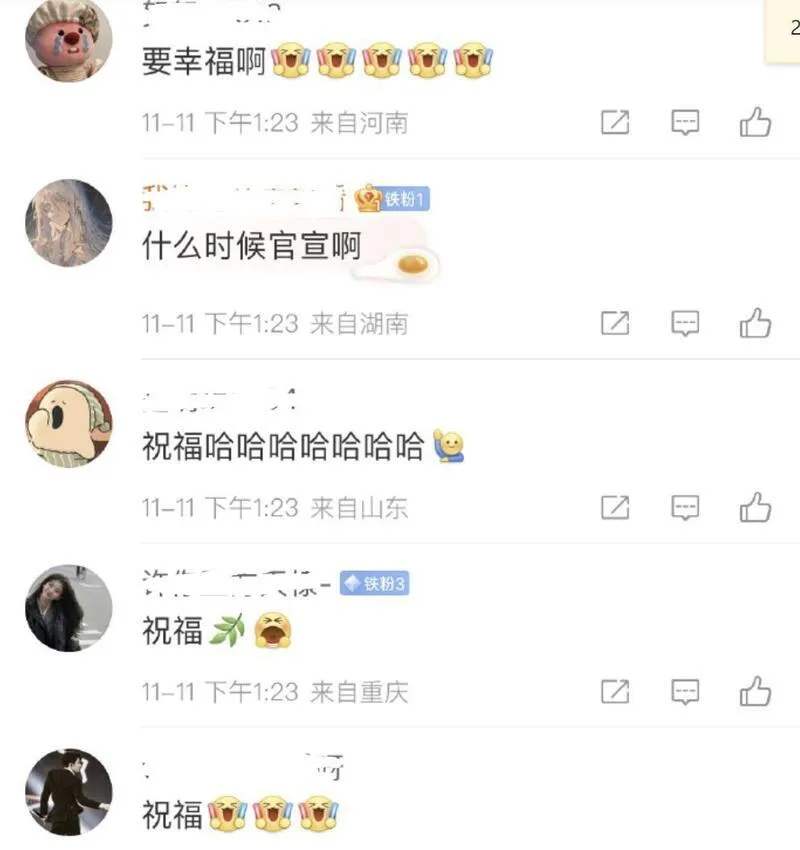The image size is (800, 850).
Task: Reply to the comment 祝福哈哈哈哈哈哈哈
Action: click(685, 507)
